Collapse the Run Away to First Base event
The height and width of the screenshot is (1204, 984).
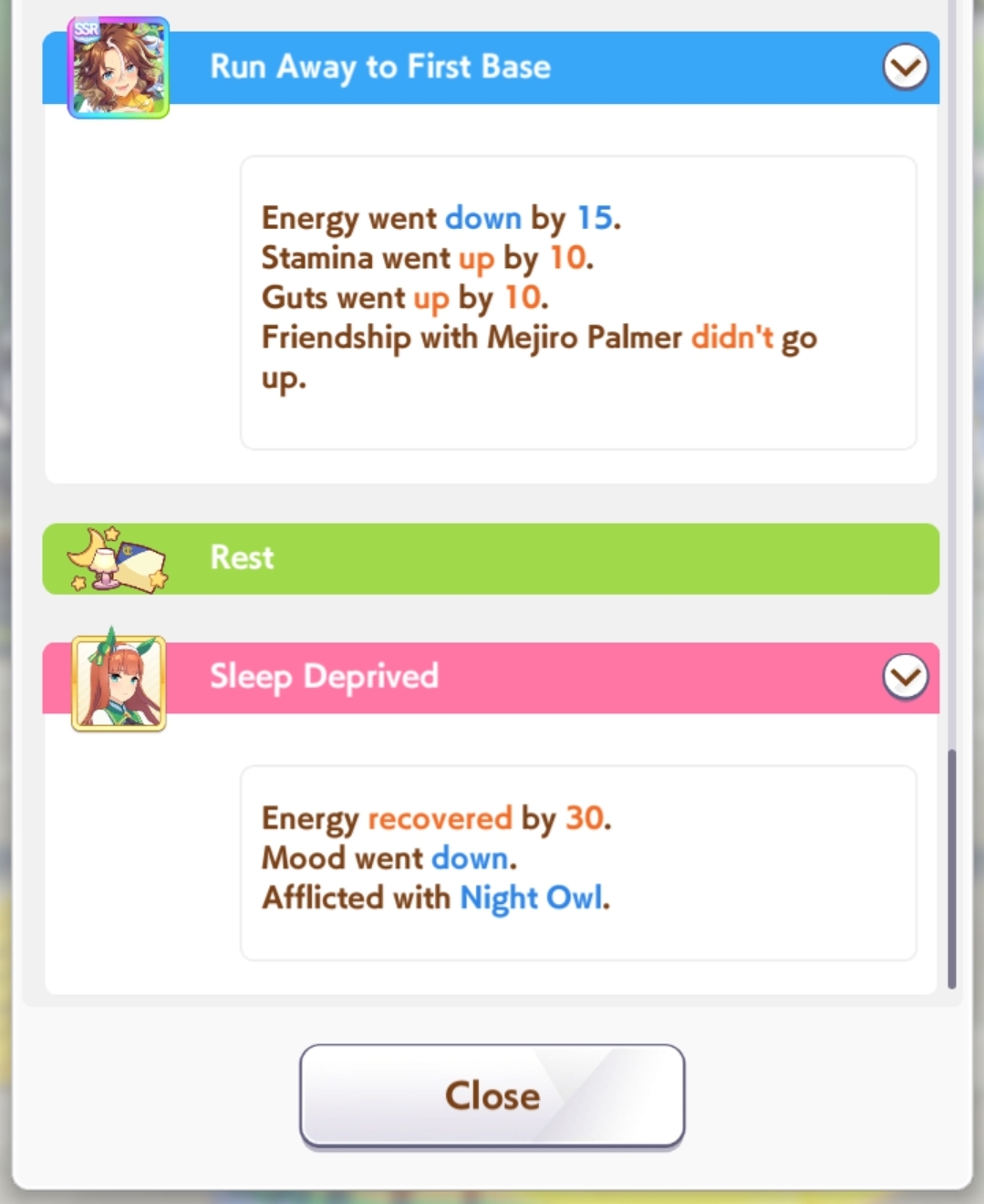pyautogui.click(x=905, y=67)
